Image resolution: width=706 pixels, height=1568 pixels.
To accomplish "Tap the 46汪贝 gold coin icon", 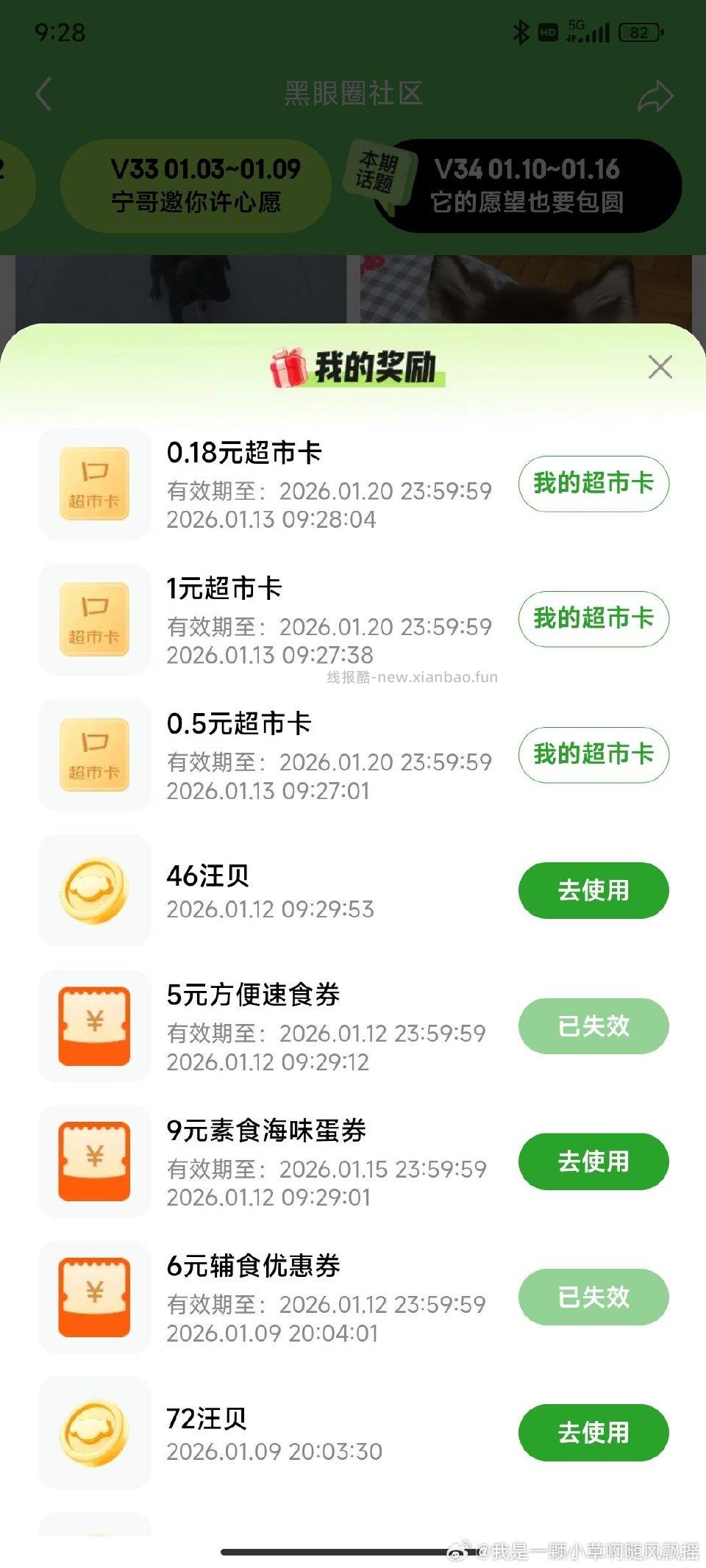I will [x=94, y=889].
